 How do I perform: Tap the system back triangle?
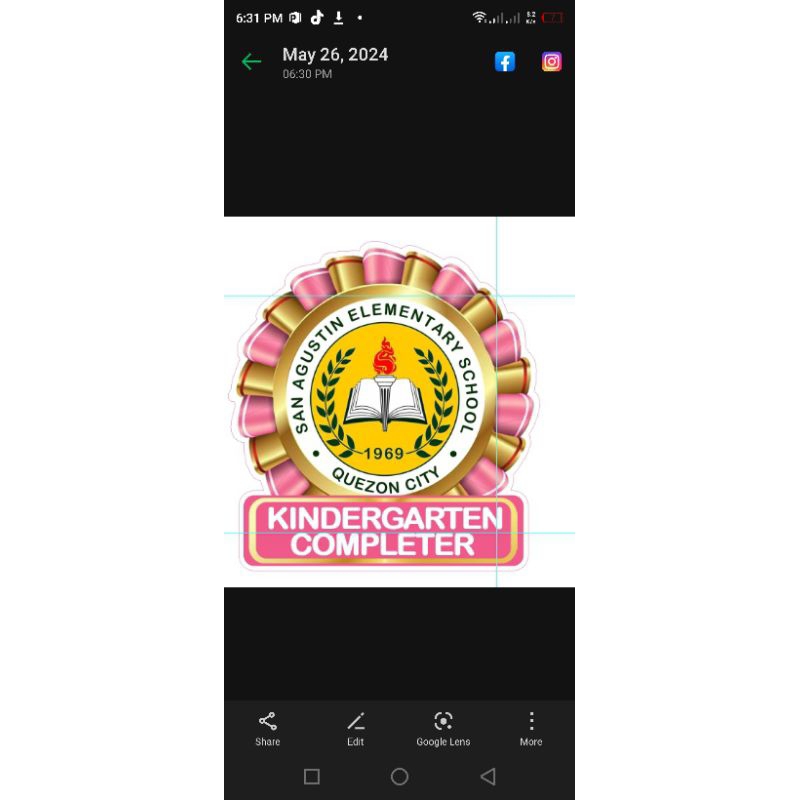tap(488, 777)
